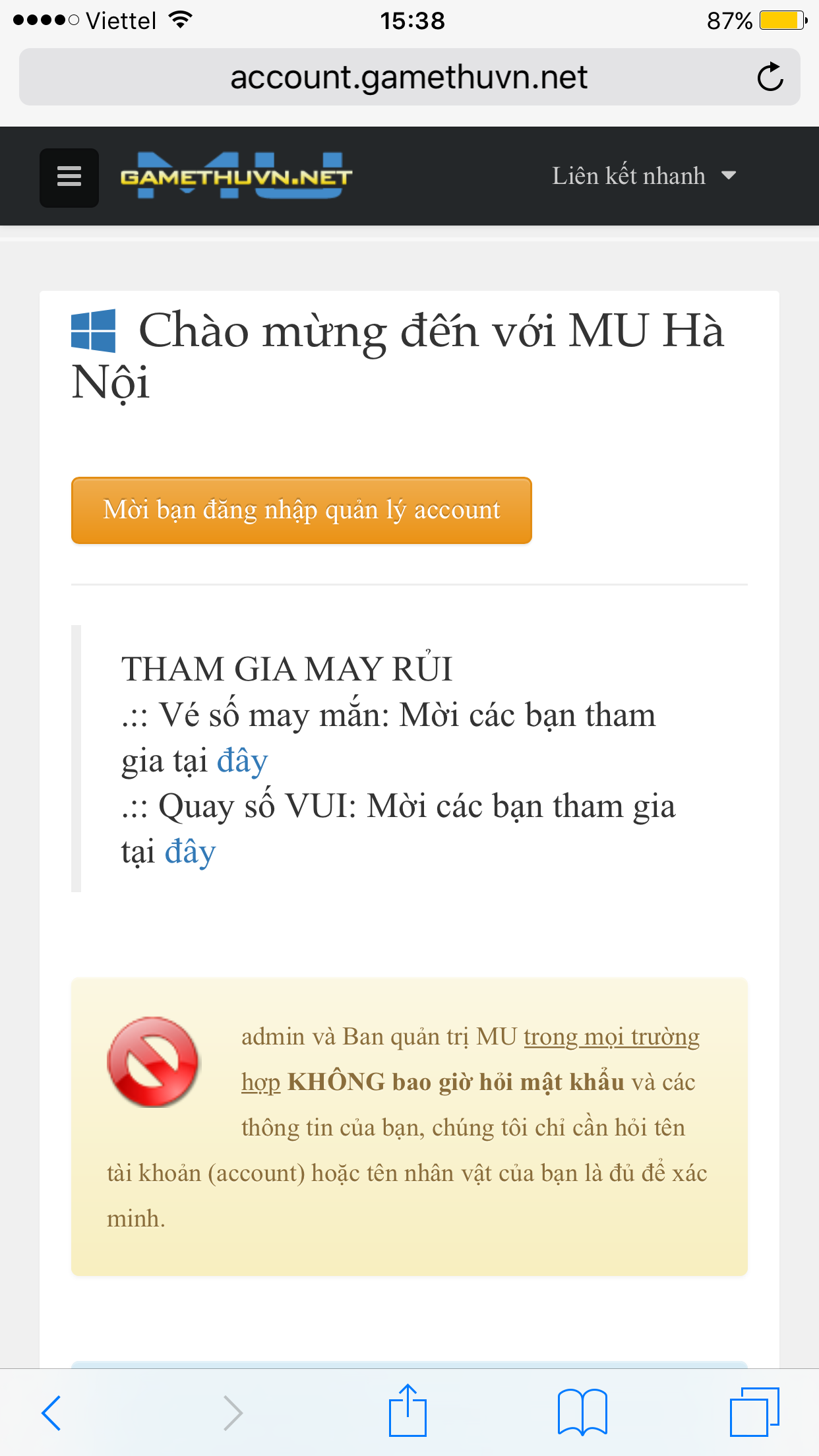Expand the Liên kết nhanh dropdown
The width and height of the screenshot is (819, 1456).
tap(644, 176)
